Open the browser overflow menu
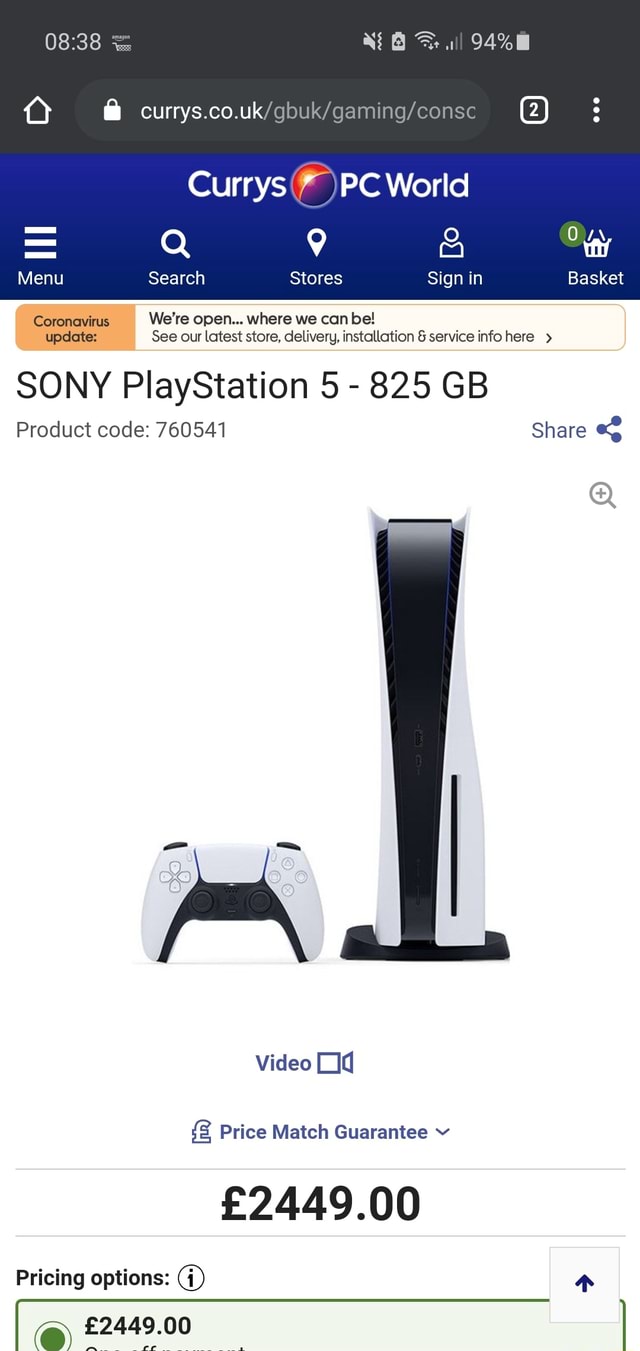Screen dimensions: 640x1351 [596, 110]
